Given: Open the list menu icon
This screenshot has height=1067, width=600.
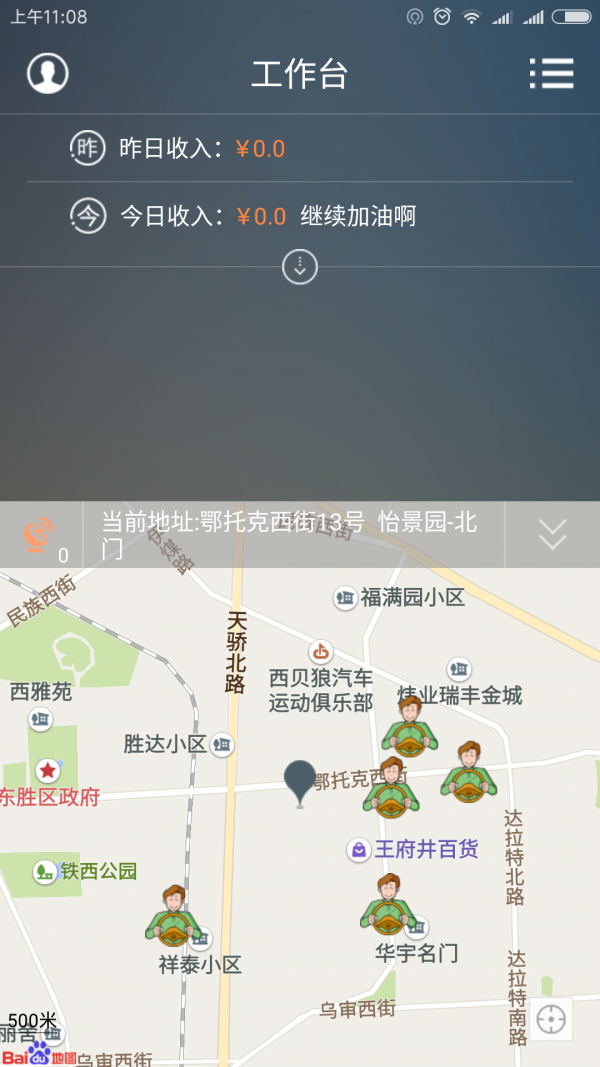Looking at the screenshot, I should point(551,73).
